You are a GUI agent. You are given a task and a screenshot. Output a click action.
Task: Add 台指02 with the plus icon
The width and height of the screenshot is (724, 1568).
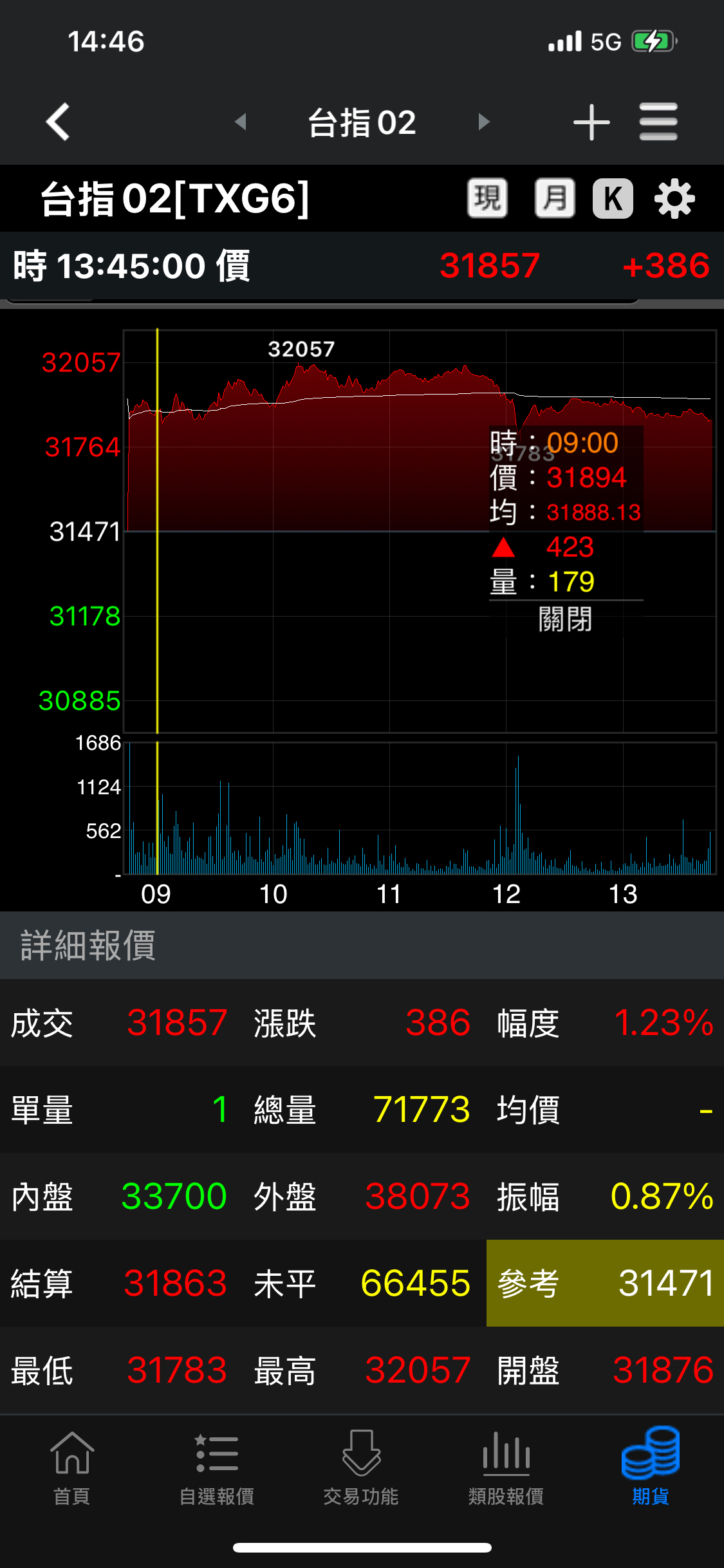tap(591, 122)
